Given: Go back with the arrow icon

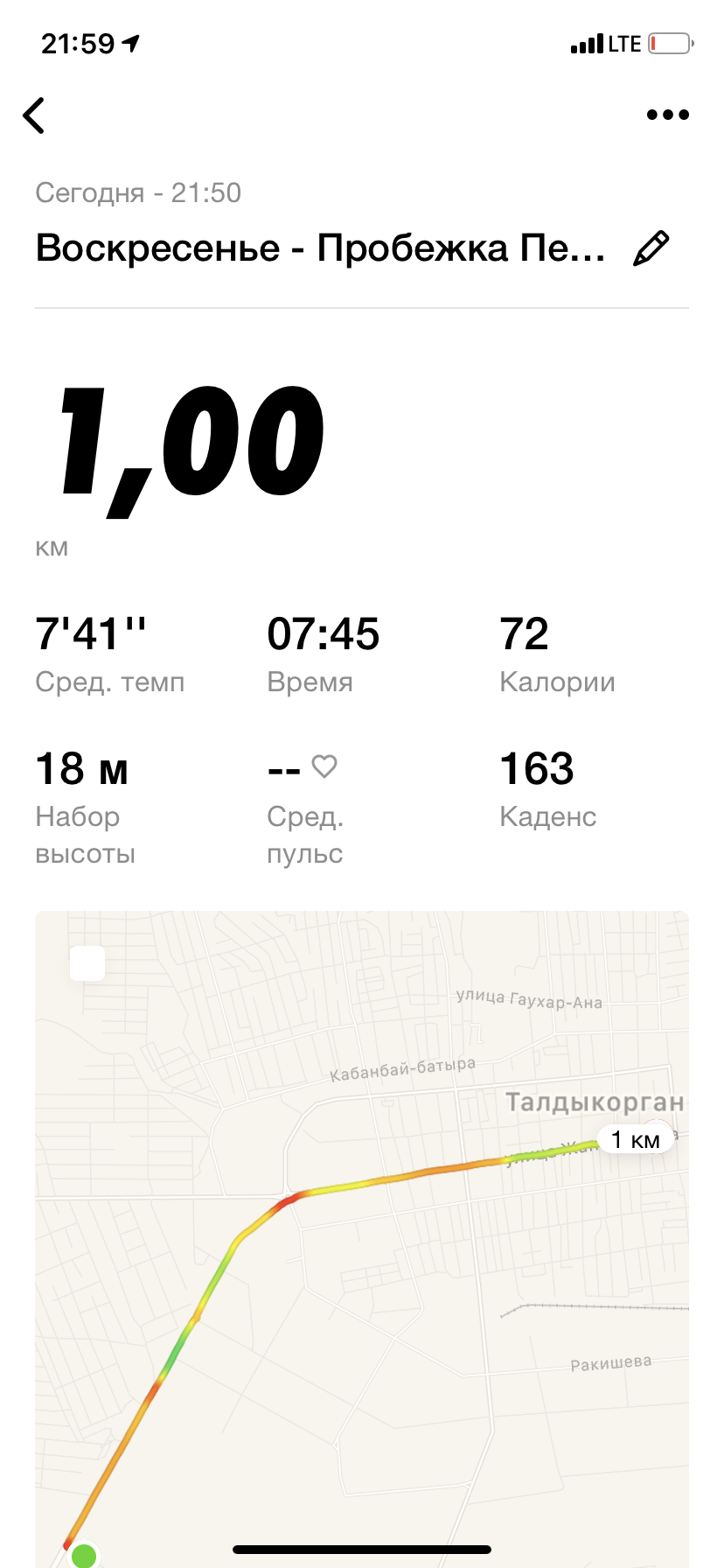Looking at the screenshot, I should click(x=34, y=115).
